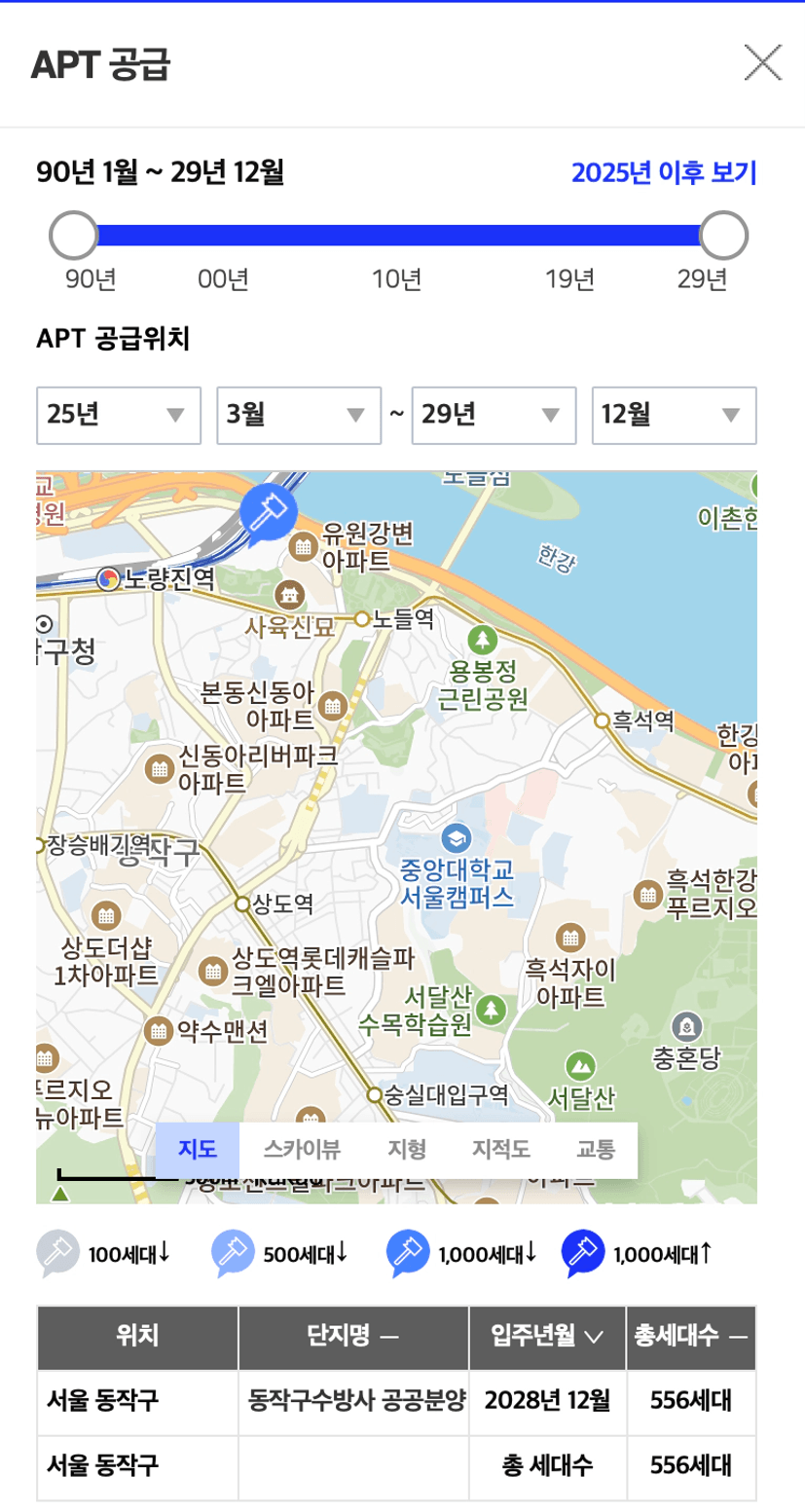Open the 2025년 이후 보기 link
The height and width of the screenshot is (1512, 805).
coord(663,173)
